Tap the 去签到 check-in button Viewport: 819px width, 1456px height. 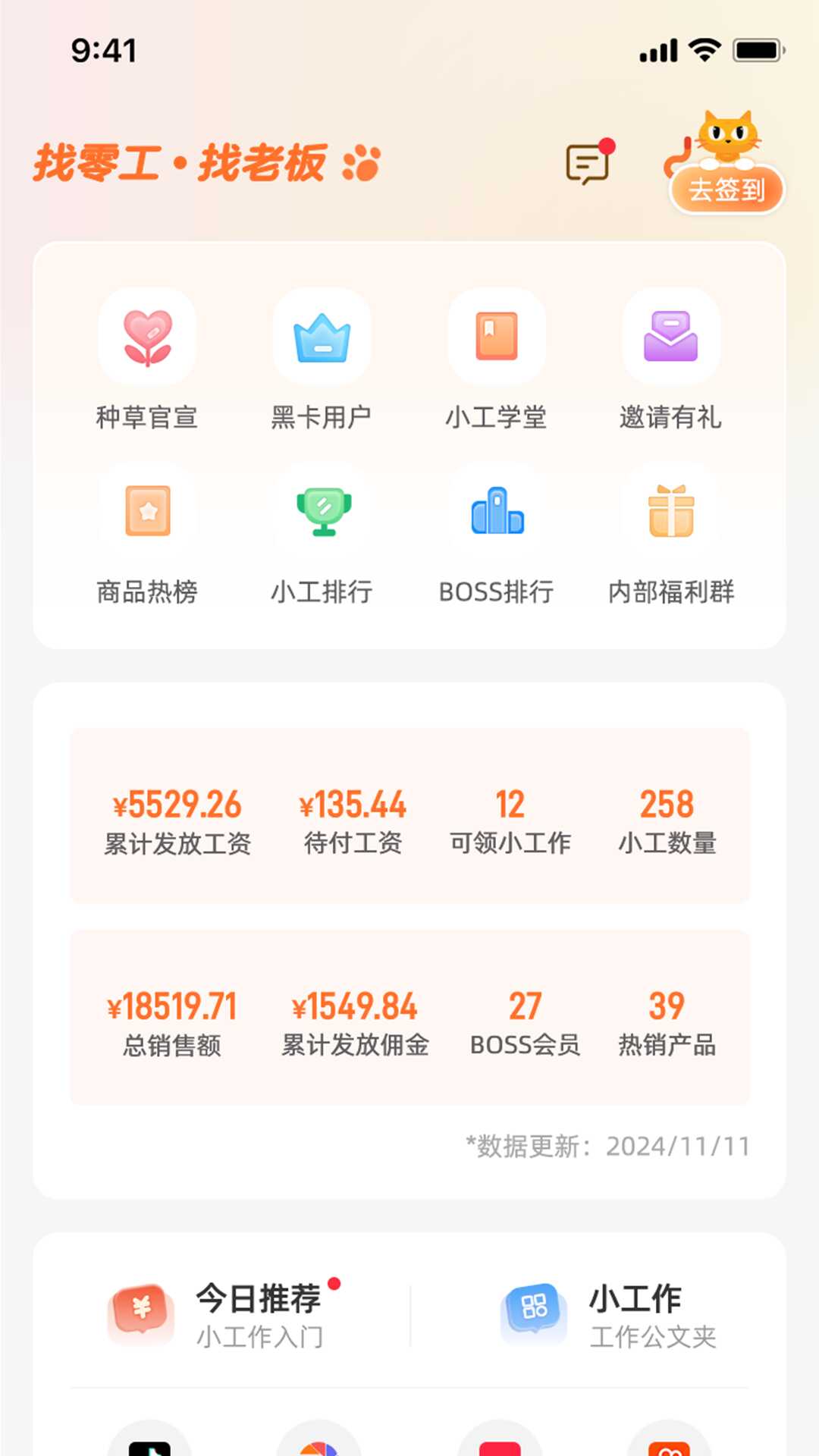[726, 189]
